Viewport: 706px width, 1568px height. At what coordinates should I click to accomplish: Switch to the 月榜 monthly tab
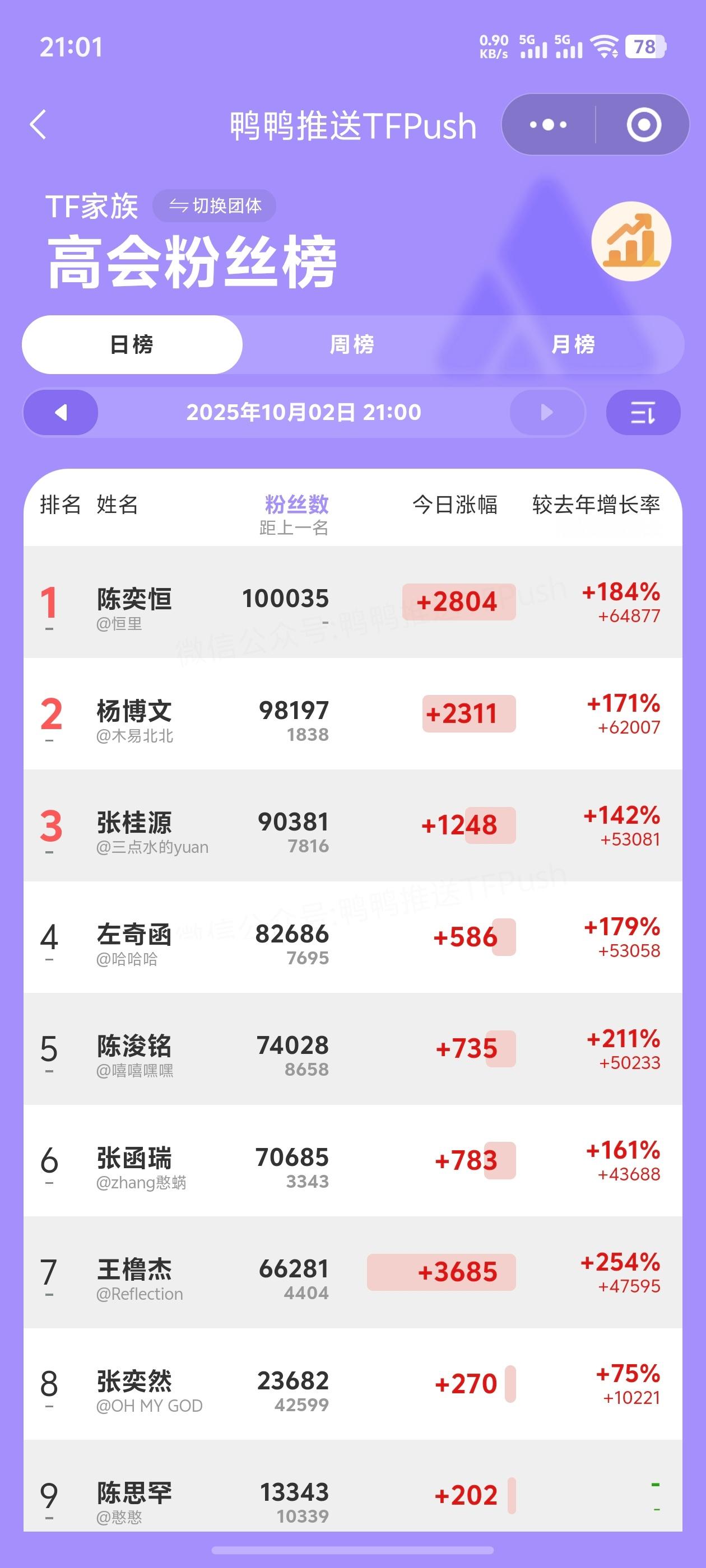click(573, 344)
